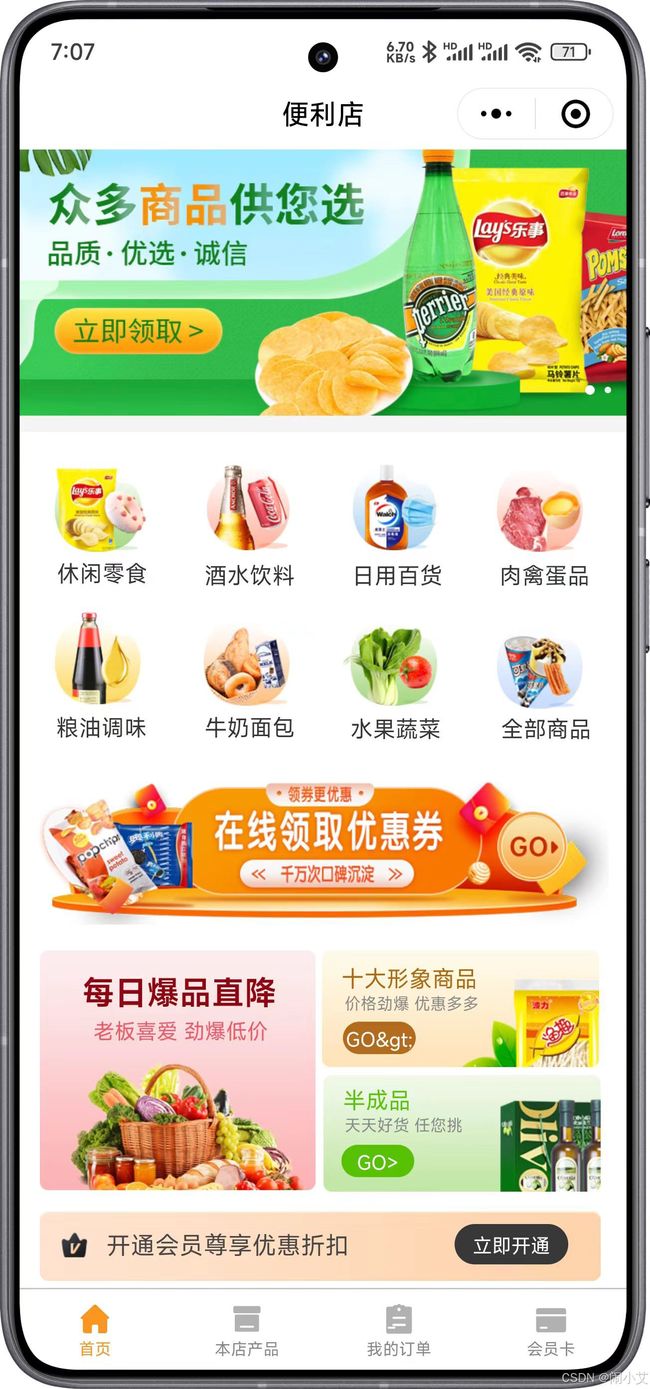View the 牛奶面包 category
Viewport: 650px width, 1389px height.
249,677
